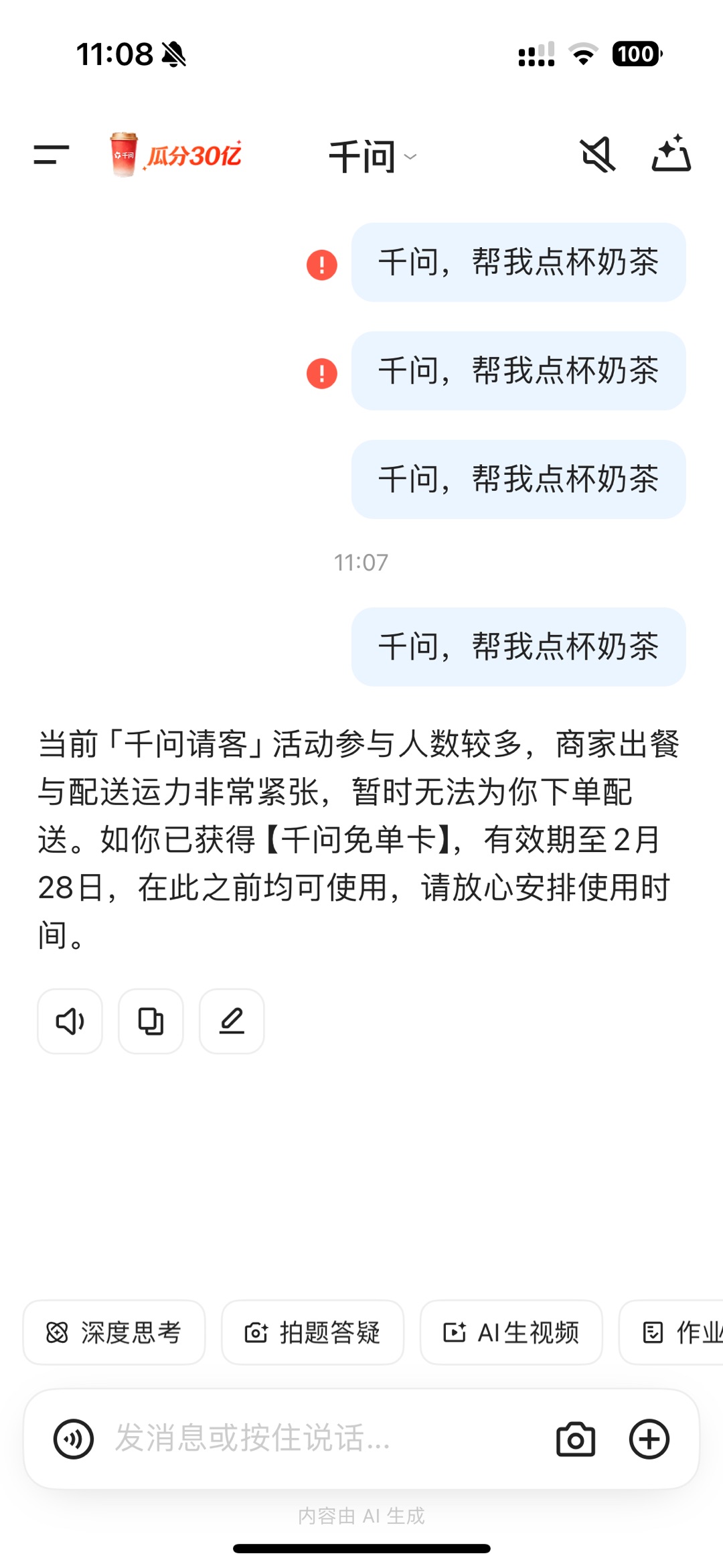
Task: Copy the assistant's reply
Action: (x=151, y=1021)
